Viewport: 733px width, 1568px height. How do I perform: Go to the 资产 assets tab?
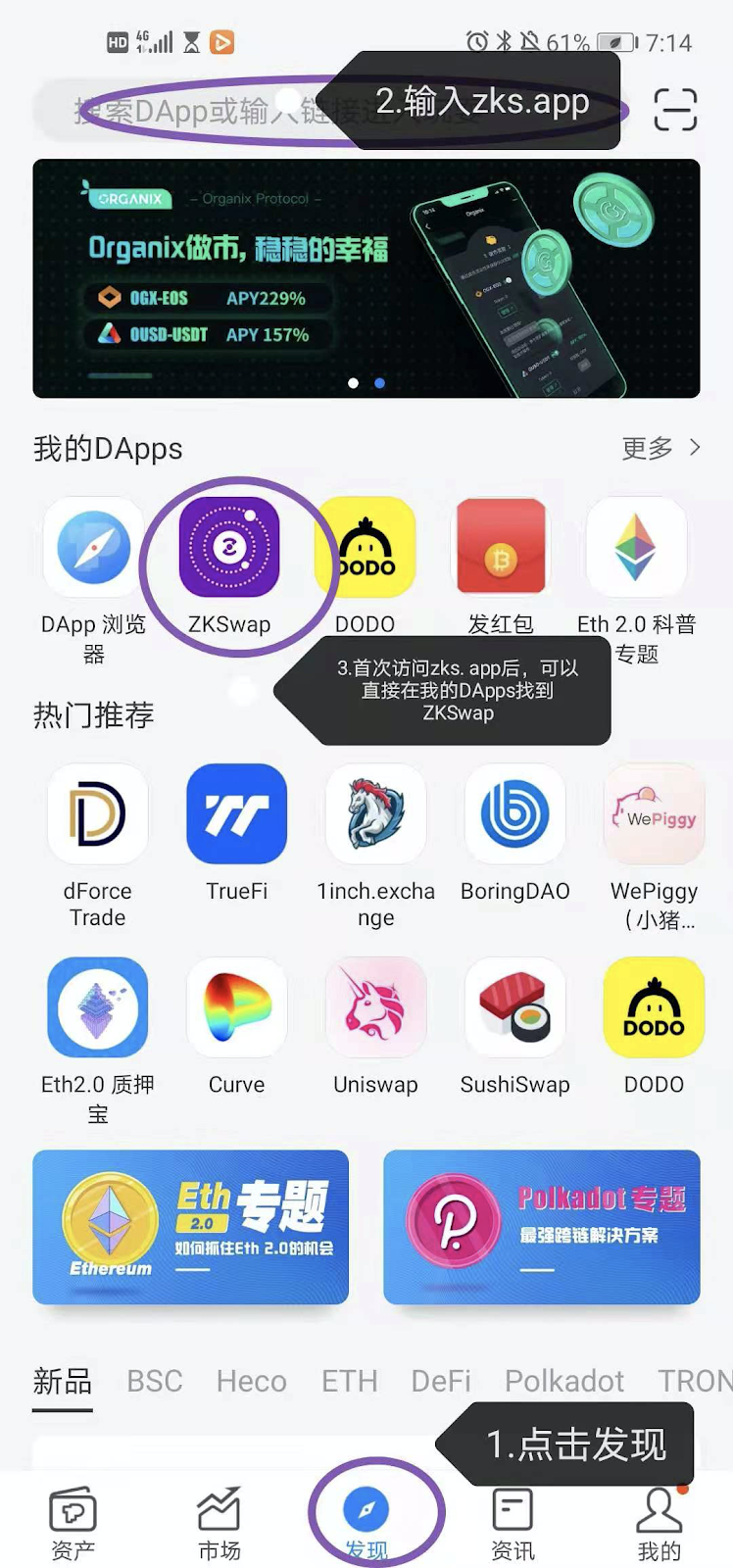[73, 1522]
